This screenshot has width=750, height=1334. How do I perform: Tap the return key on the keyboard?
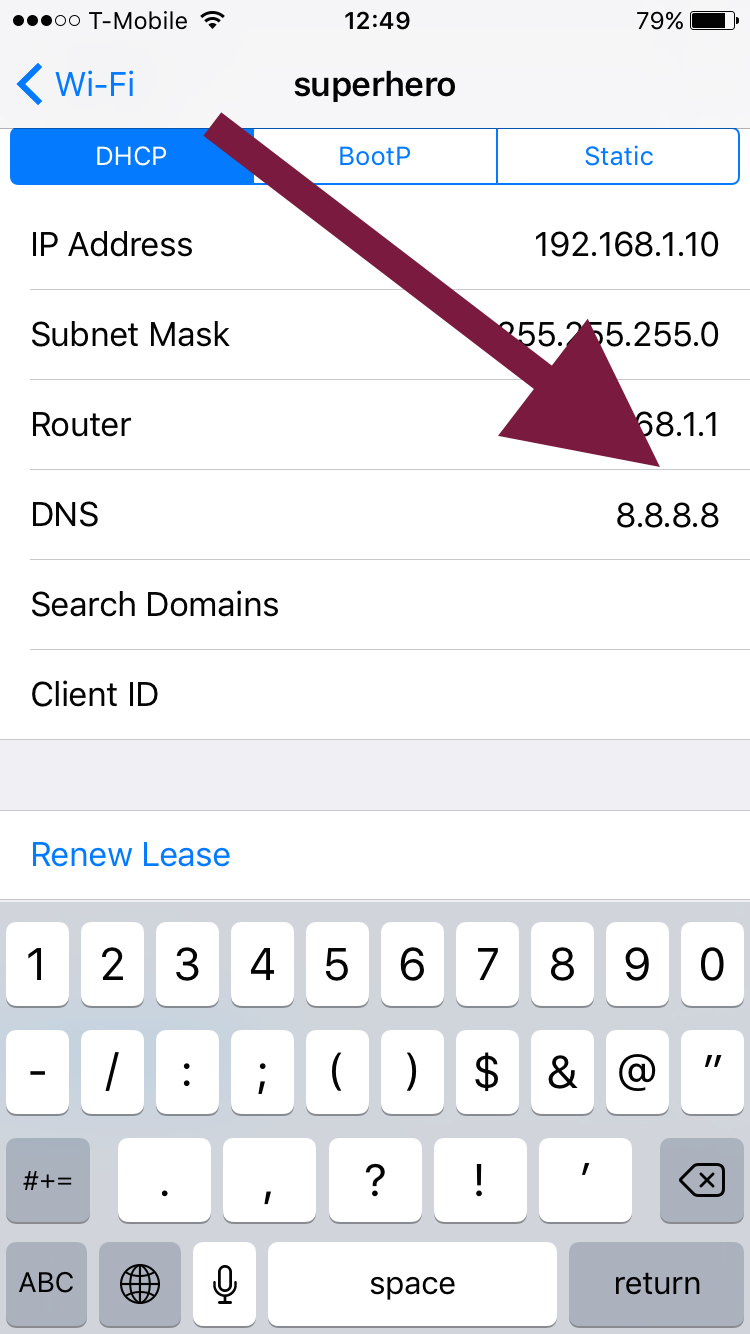[x=657, y=1284]
